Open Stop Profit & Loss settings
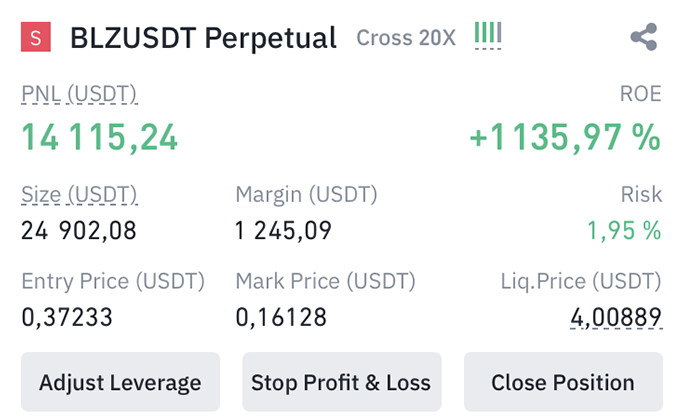Image resolution: width=690 pixels, height=416 pixels. click(341, 382)
